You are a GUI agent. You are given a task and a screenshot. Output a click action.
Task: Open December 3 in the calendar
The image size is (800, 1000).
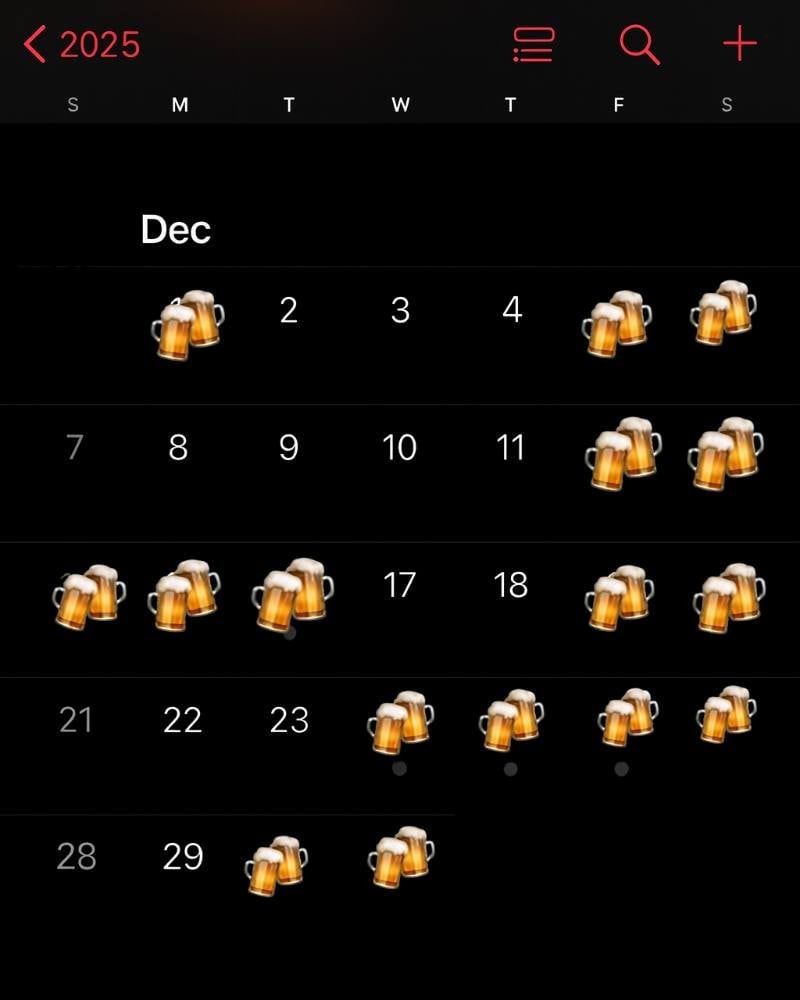[x=400, y=311]
